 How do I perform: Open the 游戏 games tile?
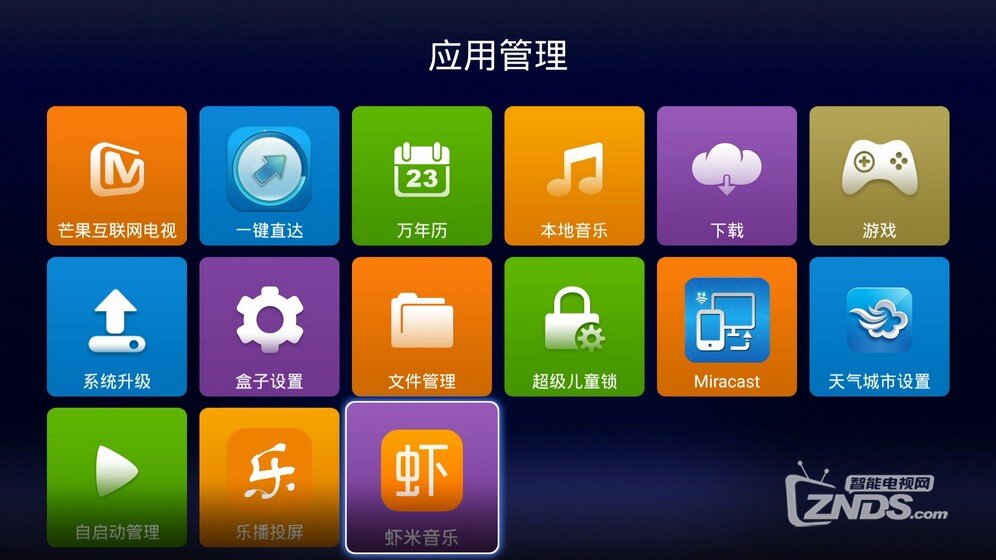[x=879, y=175]
